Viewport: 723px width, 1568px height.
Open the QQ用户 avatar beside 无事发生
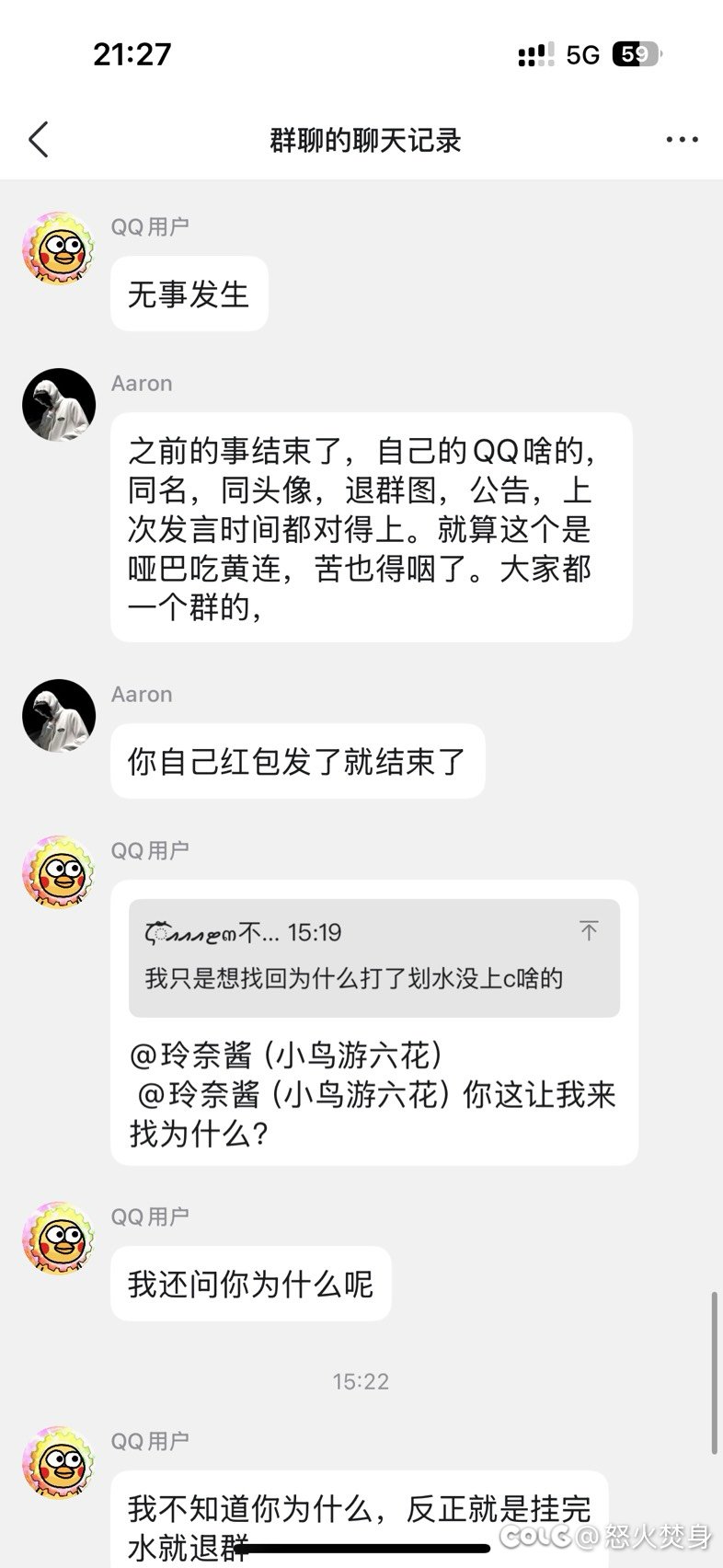pyautogui.click(x=59, y=247)
